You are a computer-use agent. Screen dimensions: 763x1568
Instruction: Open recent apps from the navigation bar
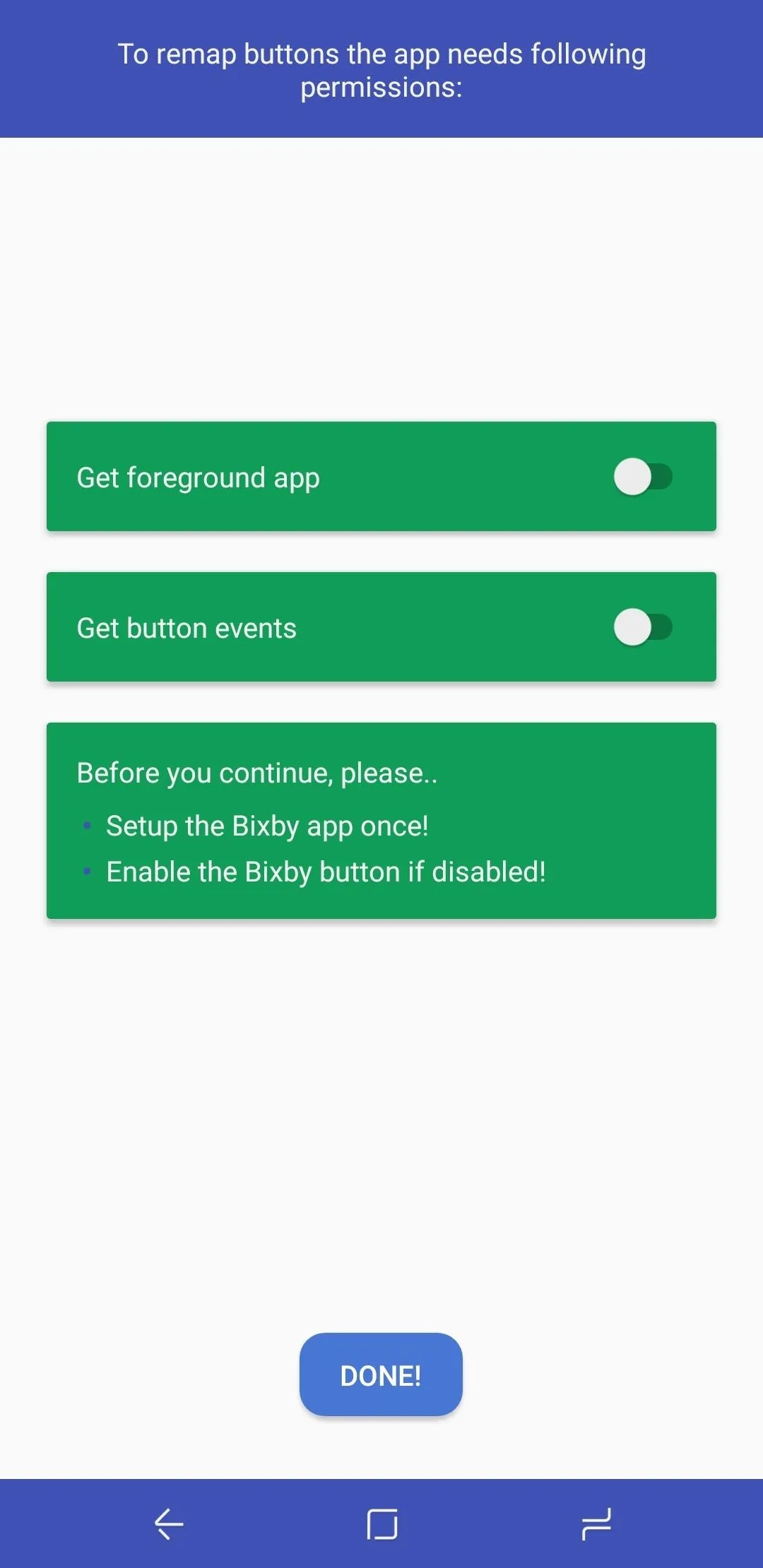[x=596, y=1524]
